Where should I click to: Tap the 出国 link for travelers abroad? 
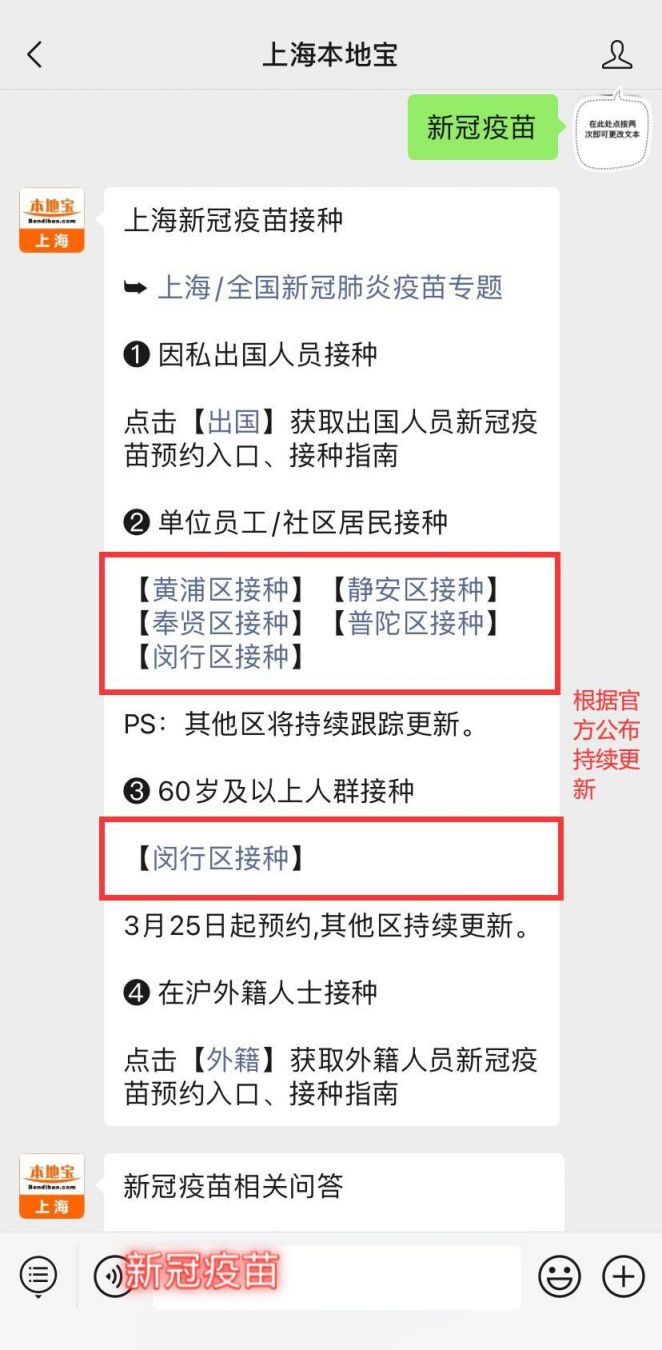click(233, 421)
